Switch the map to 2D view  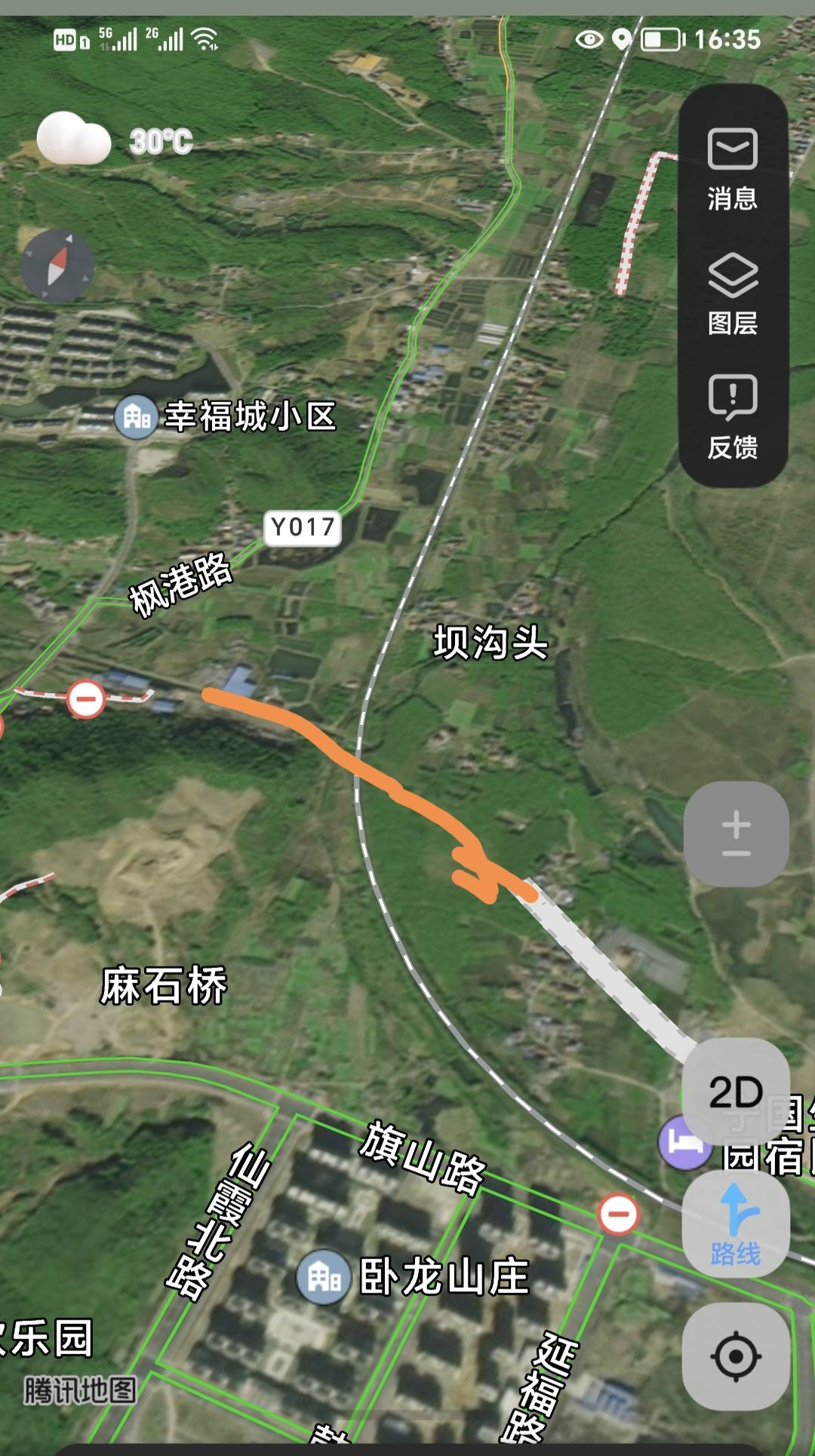pyautogui.click(x=736, y=1092)
